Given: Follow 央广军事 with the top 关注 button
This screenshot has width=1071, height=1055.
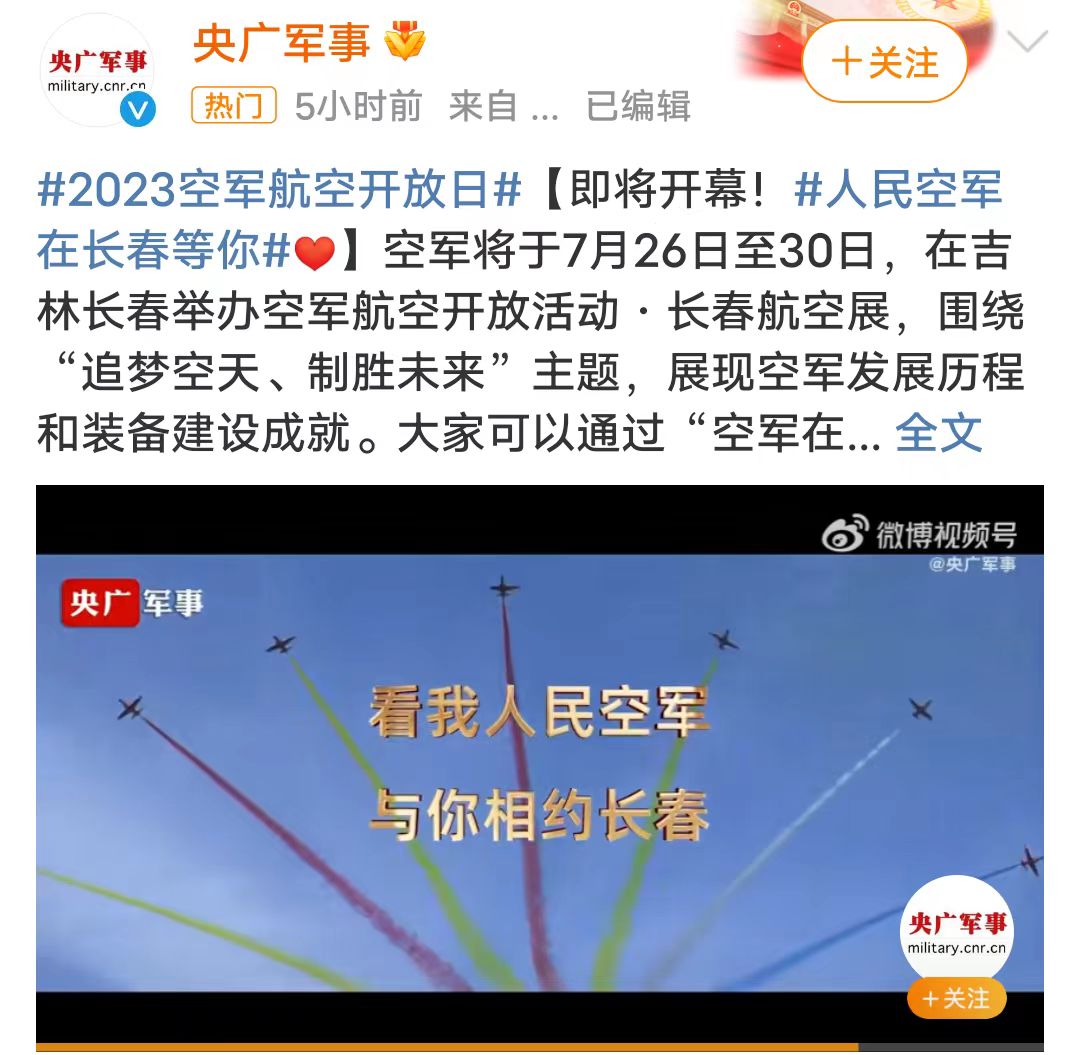Looking at the screenshot, I should pyautogui.click(x=884, y=63).
